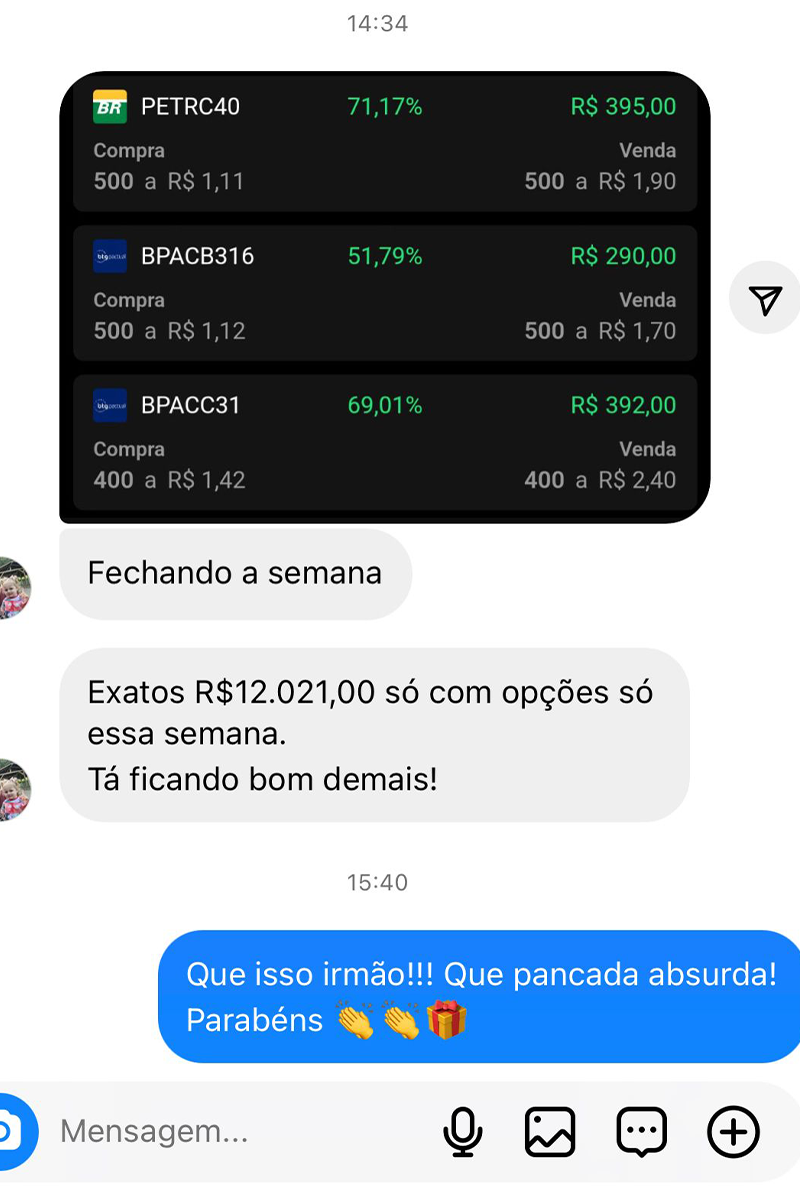The image size is (800, 1200).
Task: Share the trades image via paper plane
Action: pyautogui.click(x=765, y=299)
